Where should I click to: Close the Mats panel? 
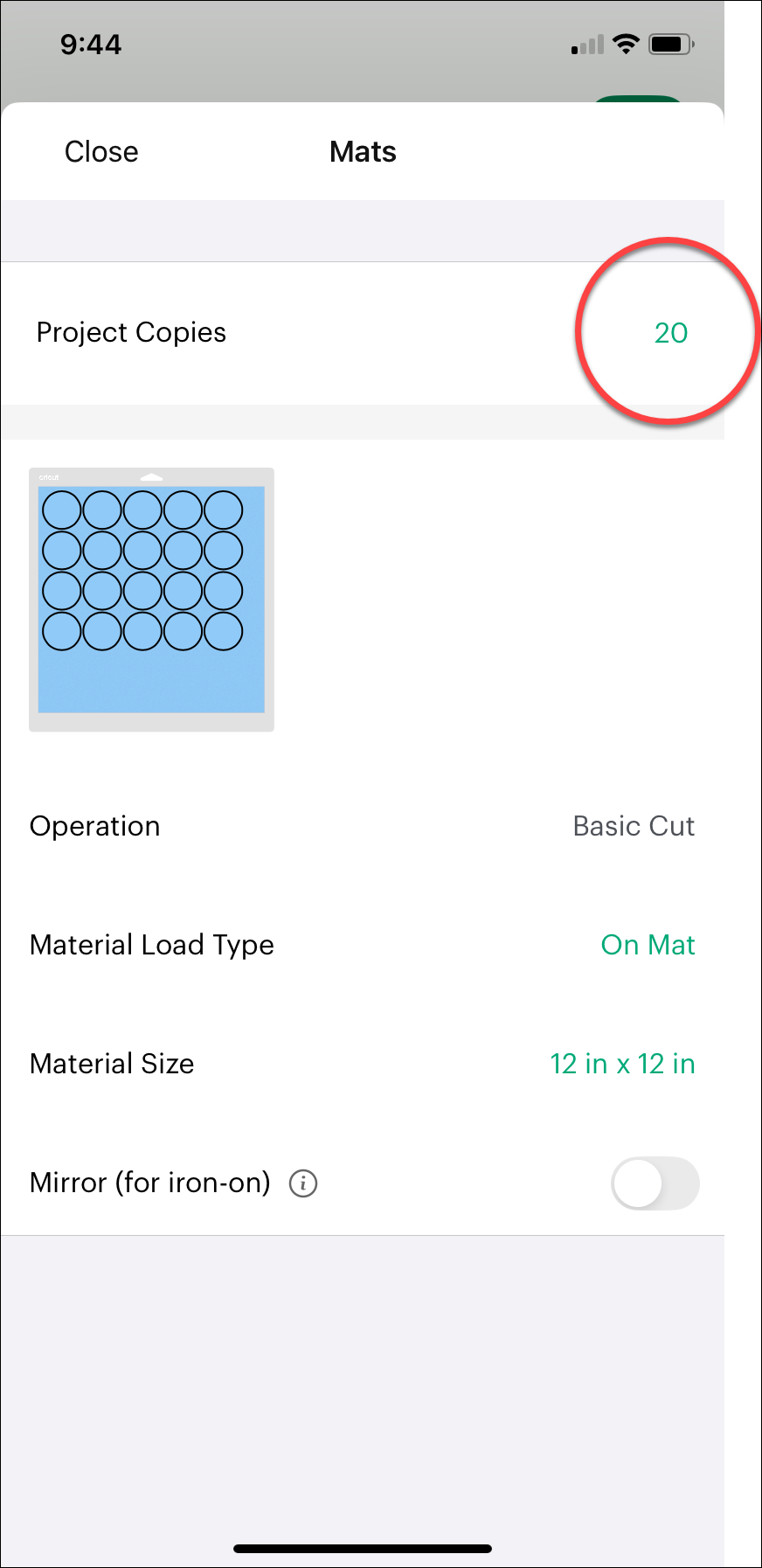(100, 151)
